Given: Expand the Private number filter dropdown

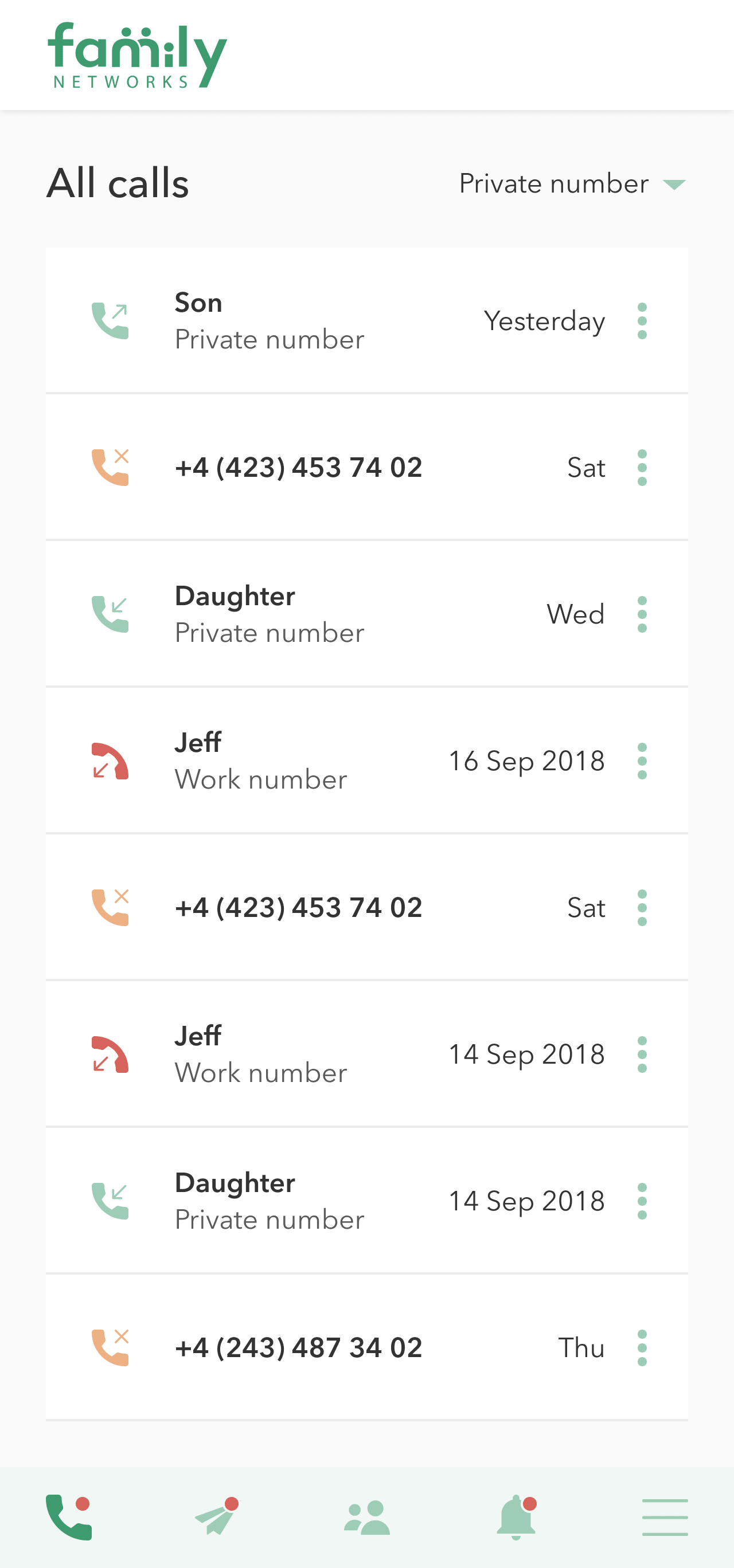Looking at the screenshot, I should coord(572,184).
